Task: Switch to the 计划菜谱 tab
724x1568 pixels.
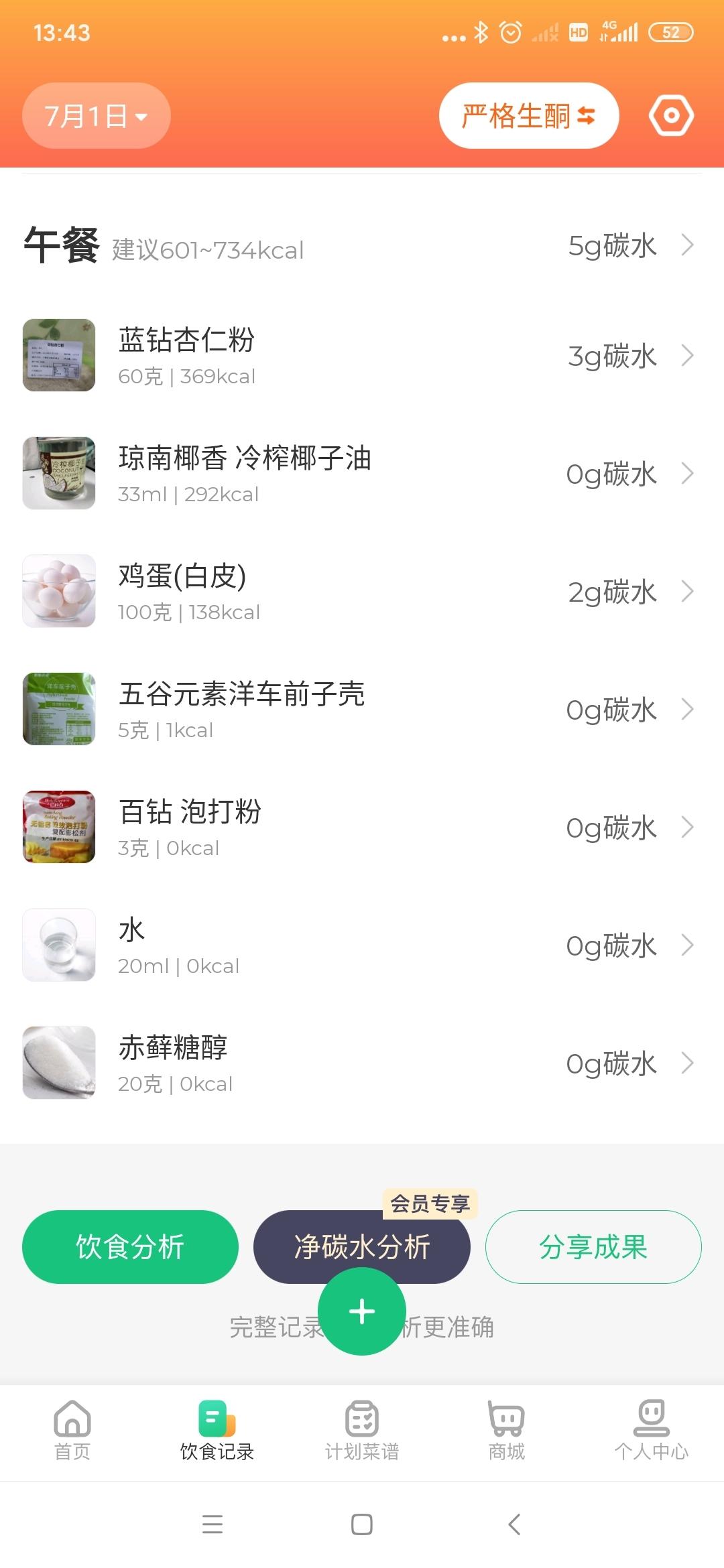Action: 362,1431
